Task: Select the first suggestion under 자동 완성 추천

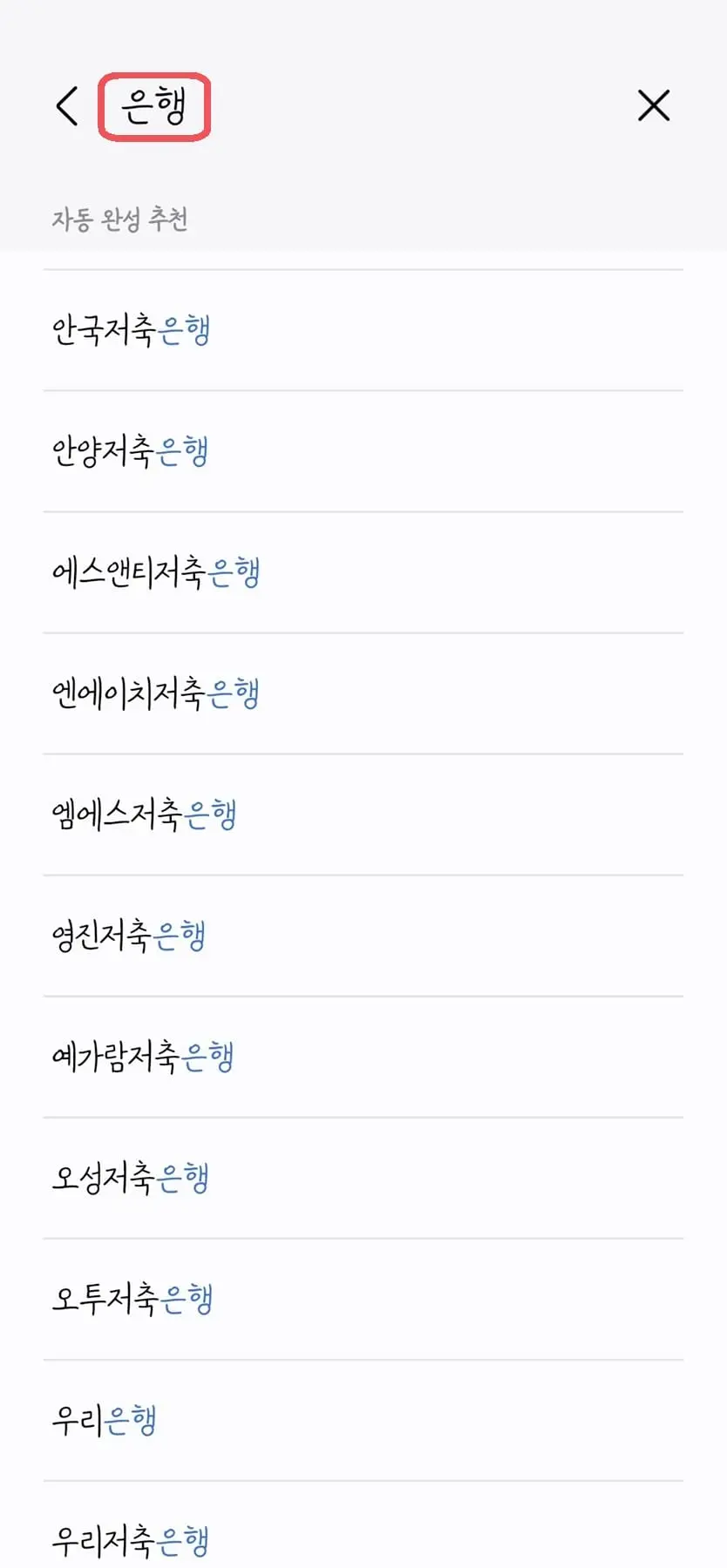Action: pos(131,329)
